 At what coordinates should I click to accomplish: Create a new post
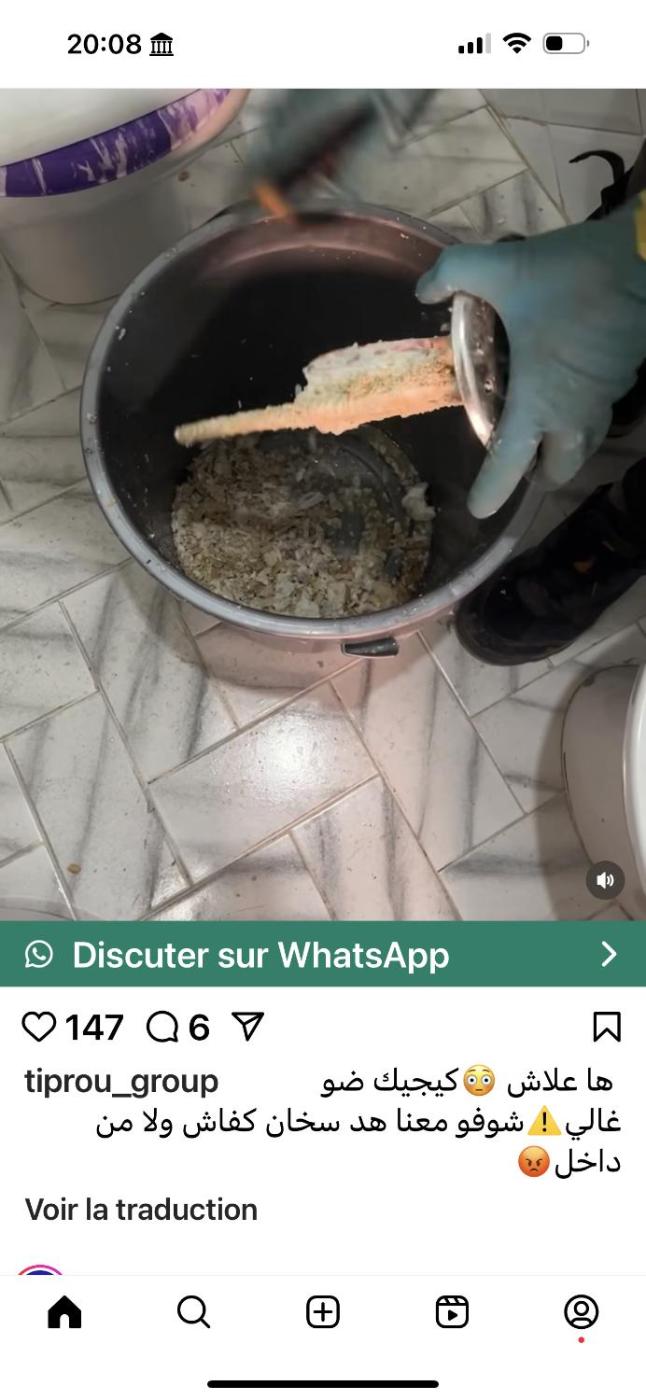pyautogui.click(x=323, y=1312)
